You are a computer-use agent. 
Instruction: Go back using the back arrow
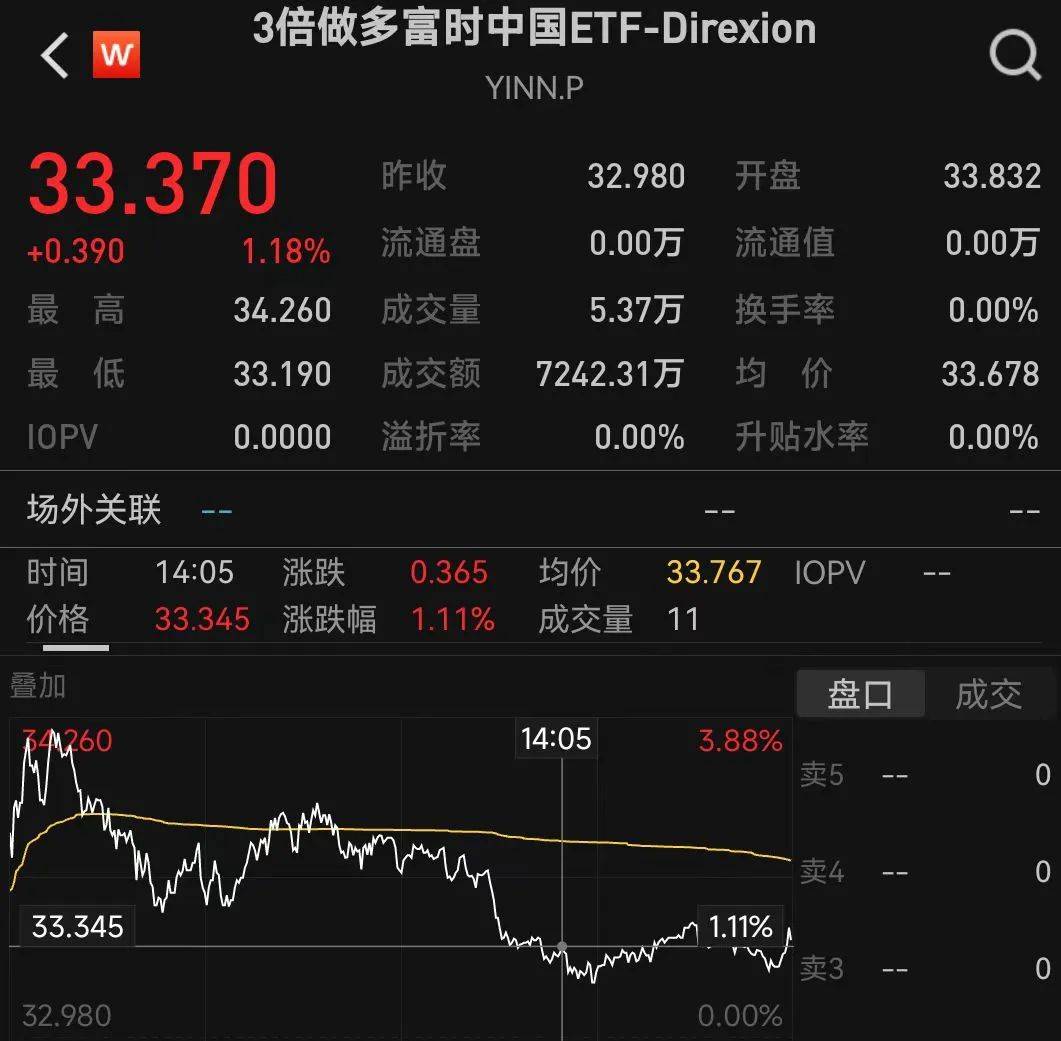55,55
